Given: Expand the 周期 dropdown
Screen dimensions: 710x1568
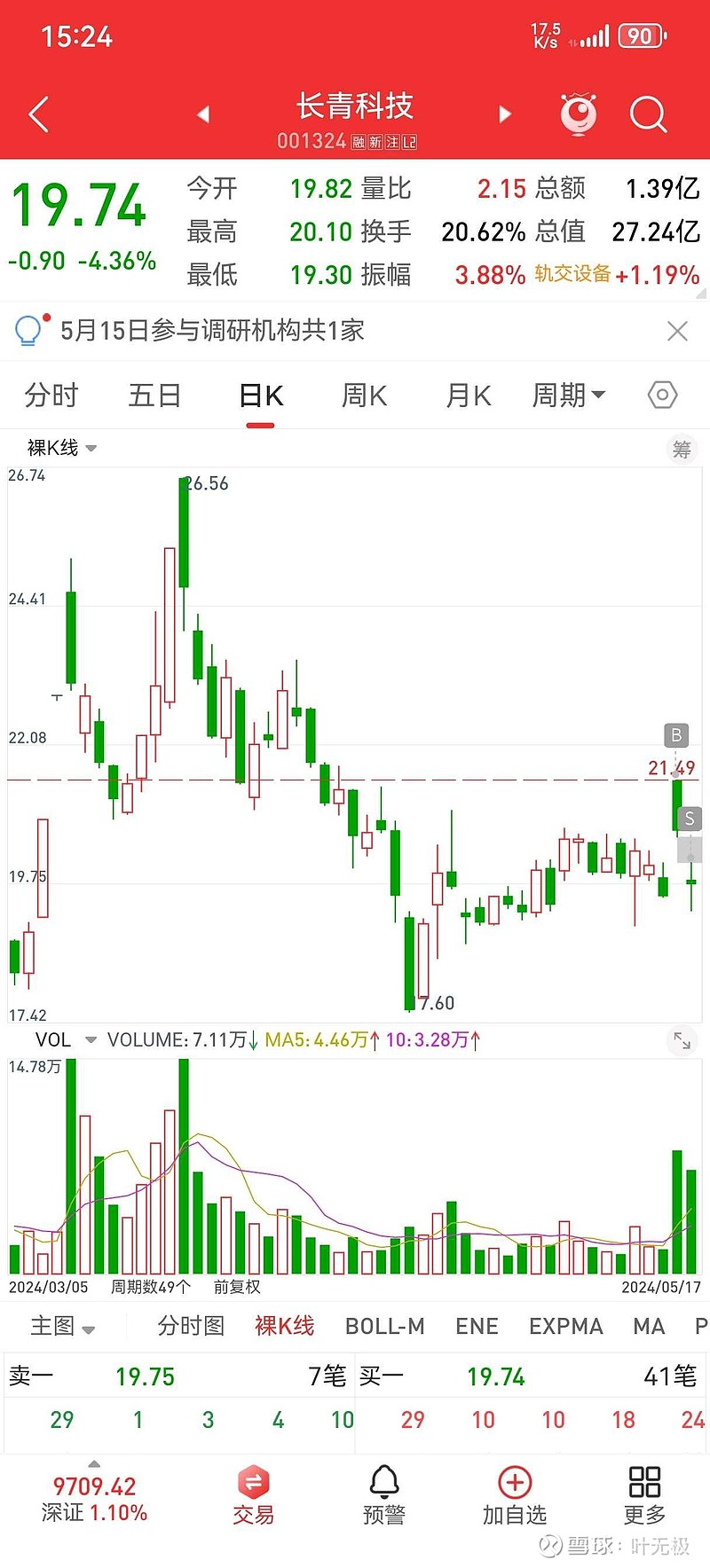Looking at the screenshot, I should coord(569,396).
